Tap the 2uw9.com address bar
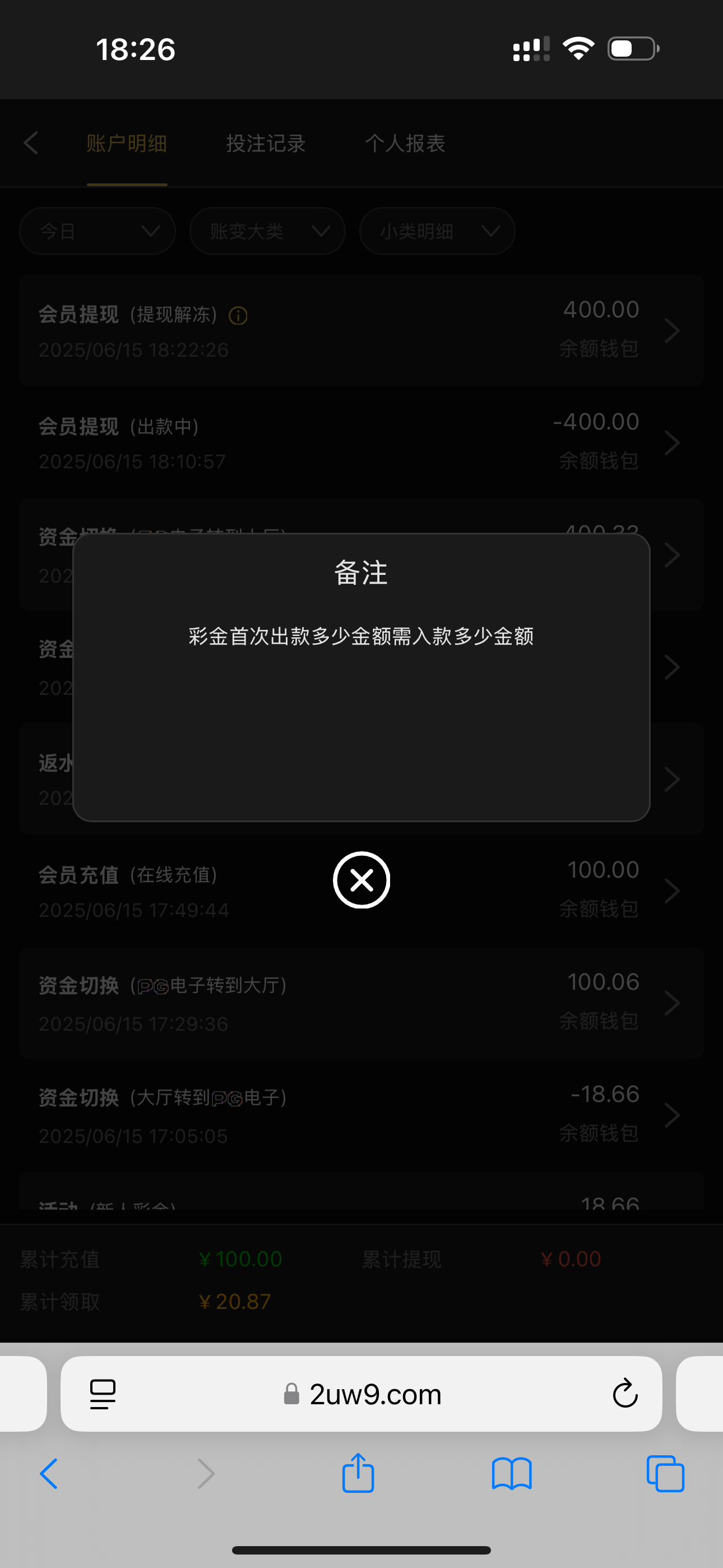Viewport: 723px width, 1568px height. tap(361, 1394)
